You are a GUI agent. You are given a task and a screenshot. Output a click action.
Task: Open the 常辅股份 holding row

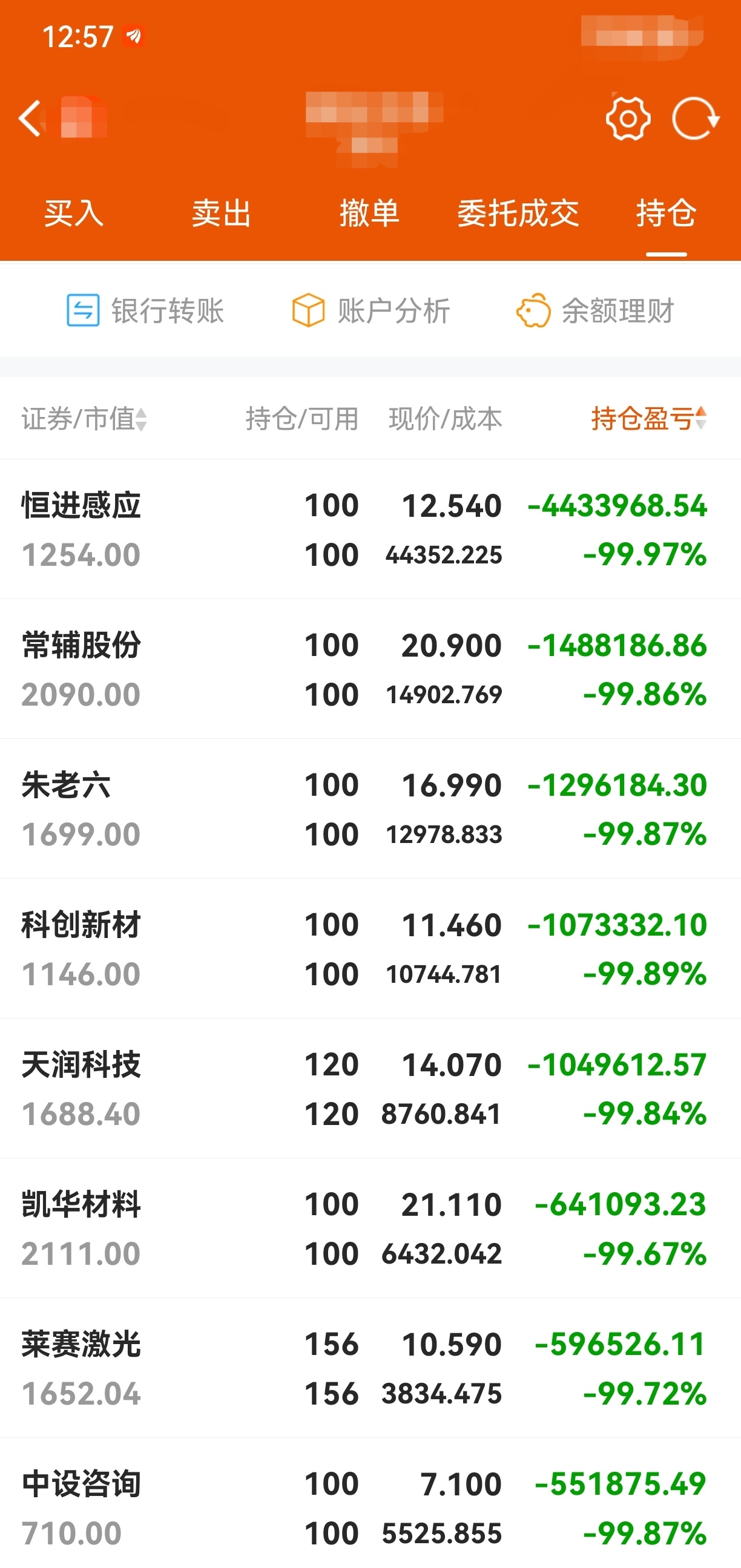coord(370,669)
